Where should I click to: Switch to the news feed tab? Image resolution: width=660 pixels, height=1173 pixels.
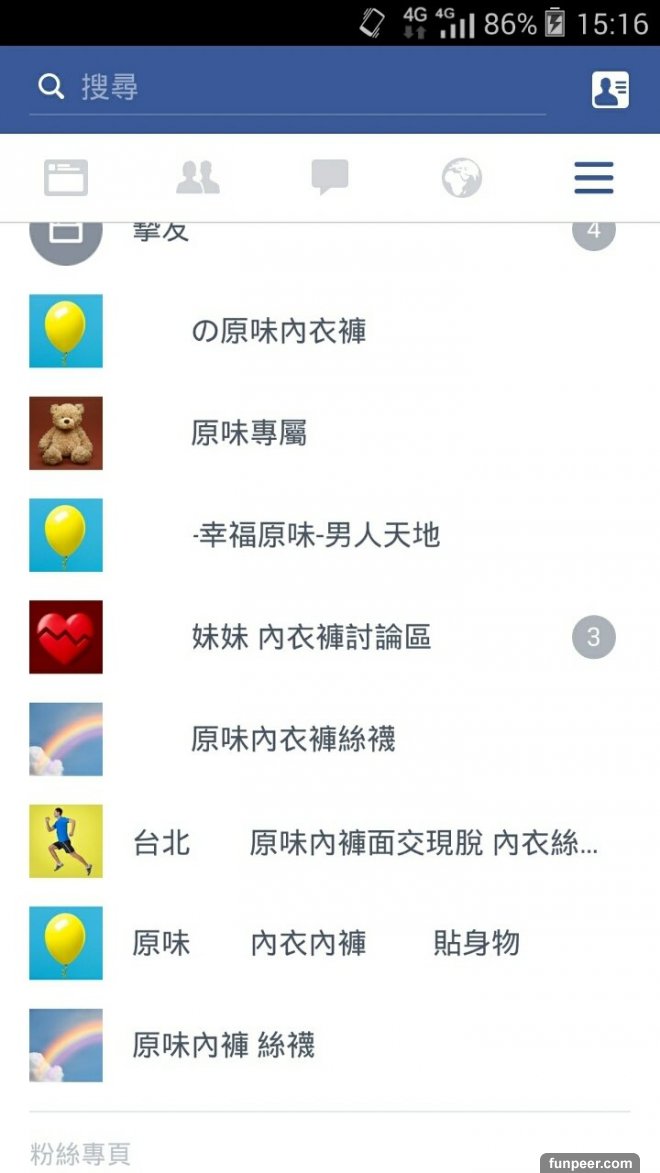66,178
